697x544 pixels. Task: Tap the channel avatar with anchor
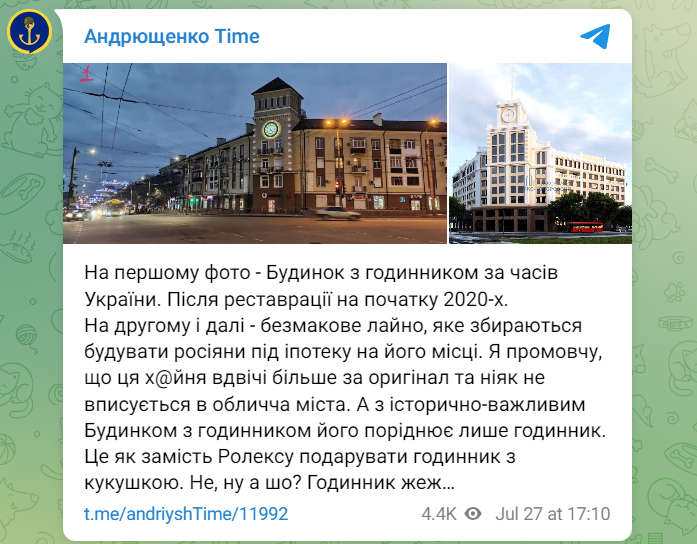30,33
